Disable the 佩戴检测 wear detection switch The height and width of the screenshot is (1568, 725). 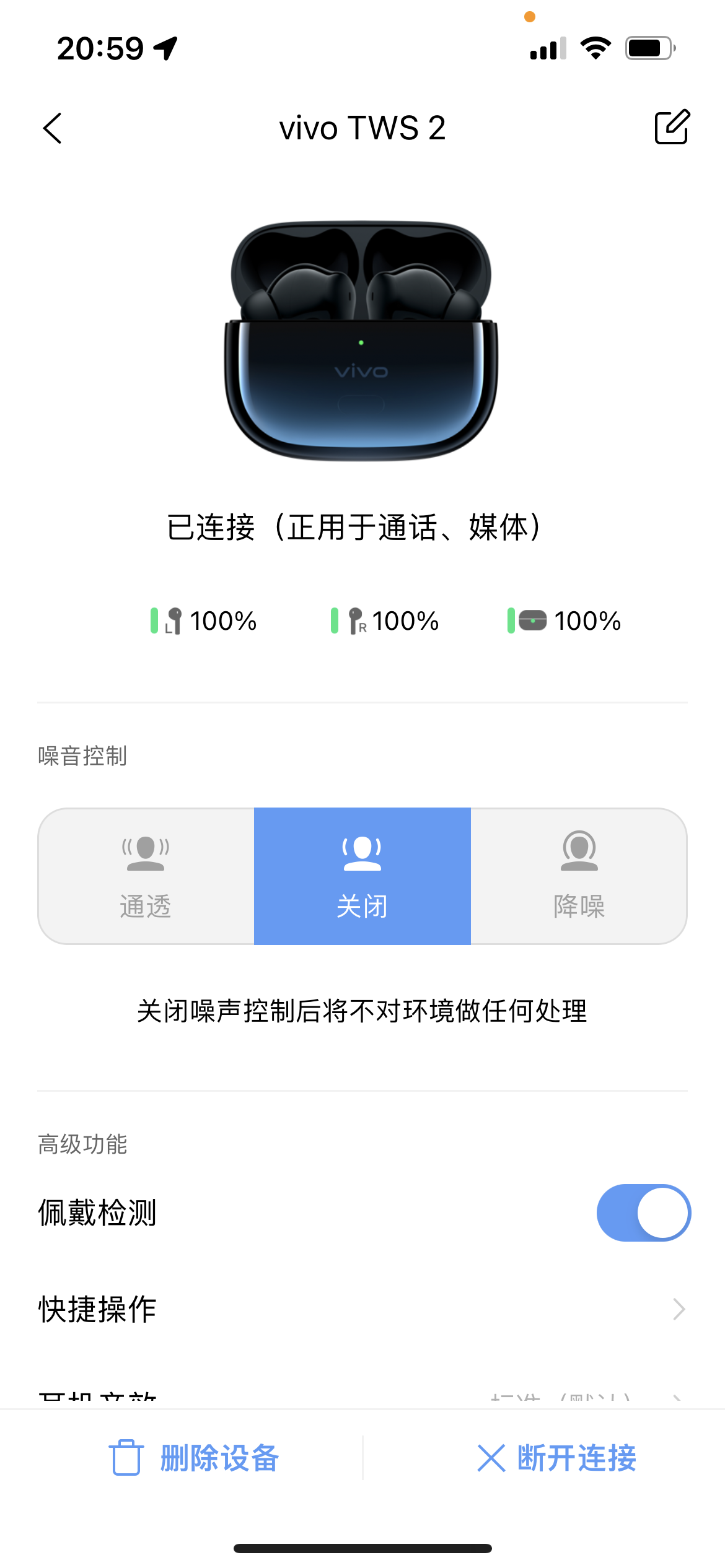tap(644, 1213)
